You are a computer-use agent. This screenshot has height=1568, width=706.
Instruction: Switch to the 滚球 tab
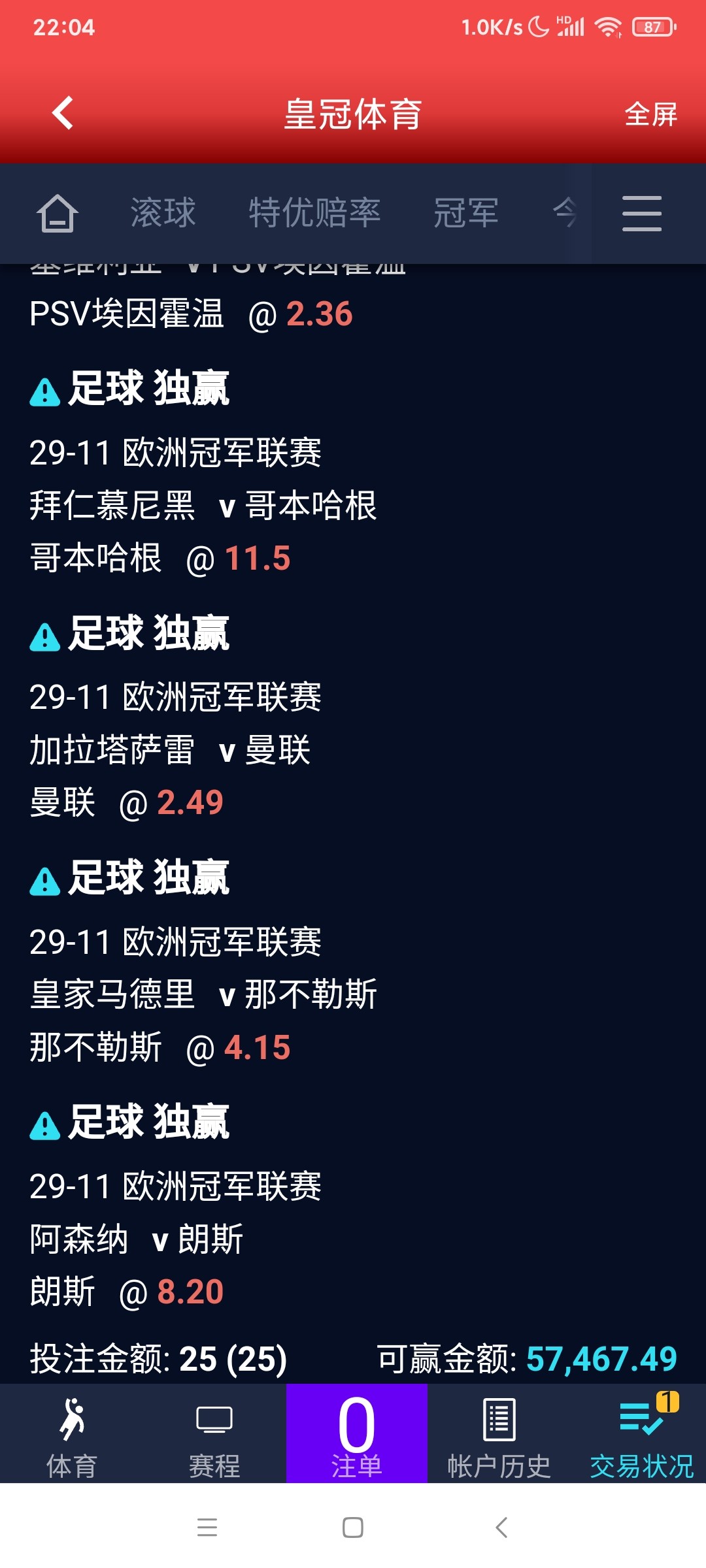pyautogui.click(x=163, y=213)
